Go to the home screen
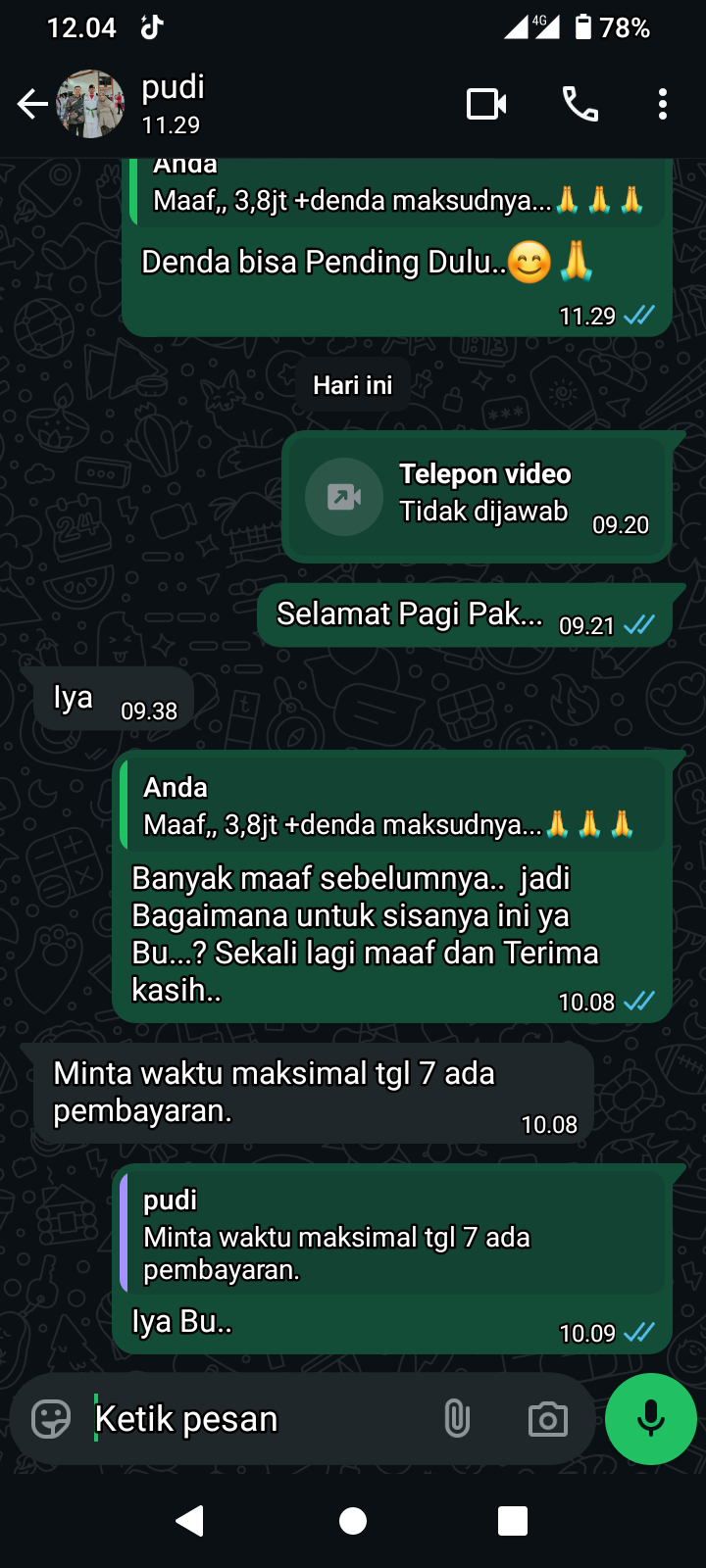706x1568 pixels. coord(353,1520)
